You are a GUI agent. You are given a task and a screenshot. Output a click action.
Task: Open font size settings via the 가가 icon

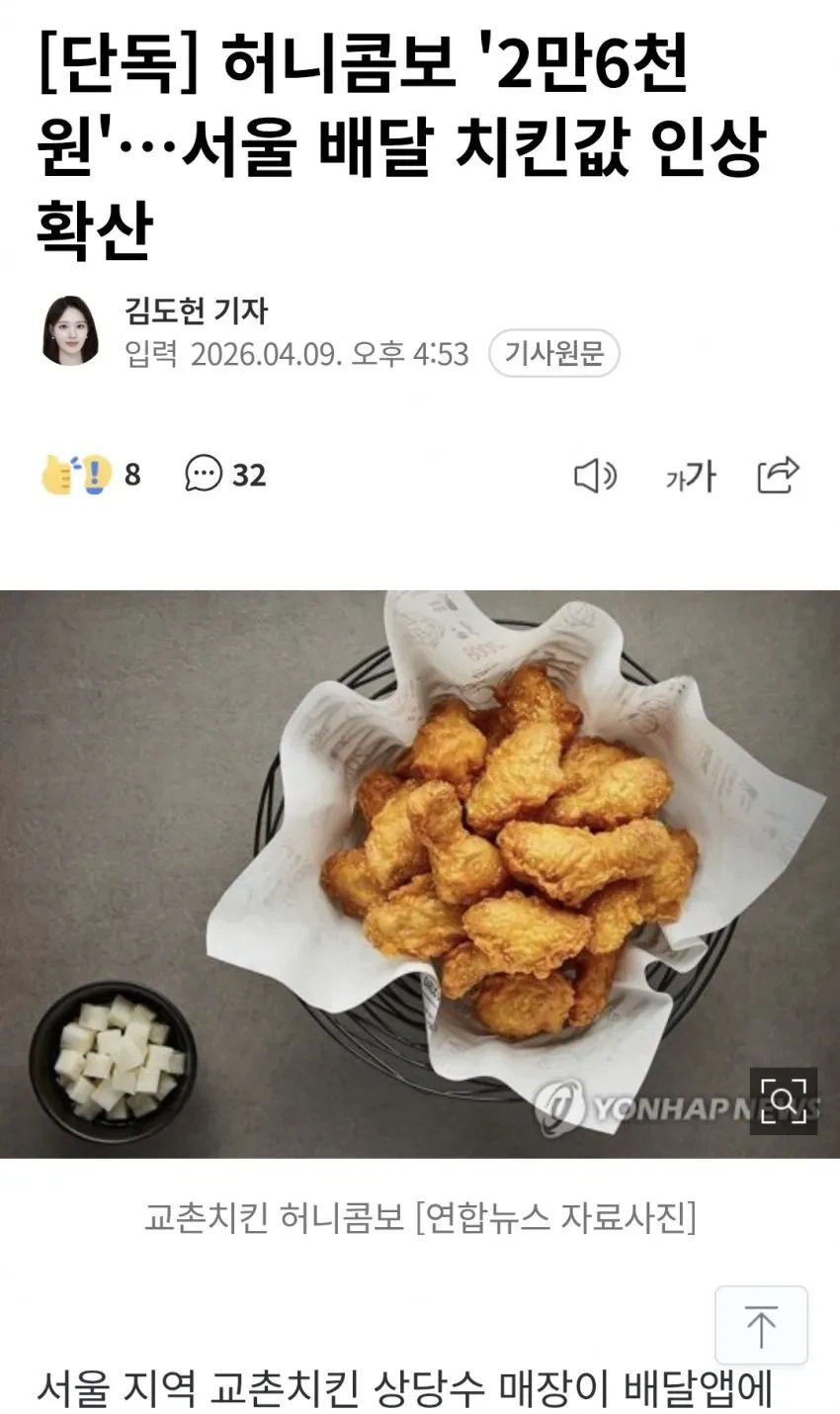pyautogui.click(x=689, y=476)
